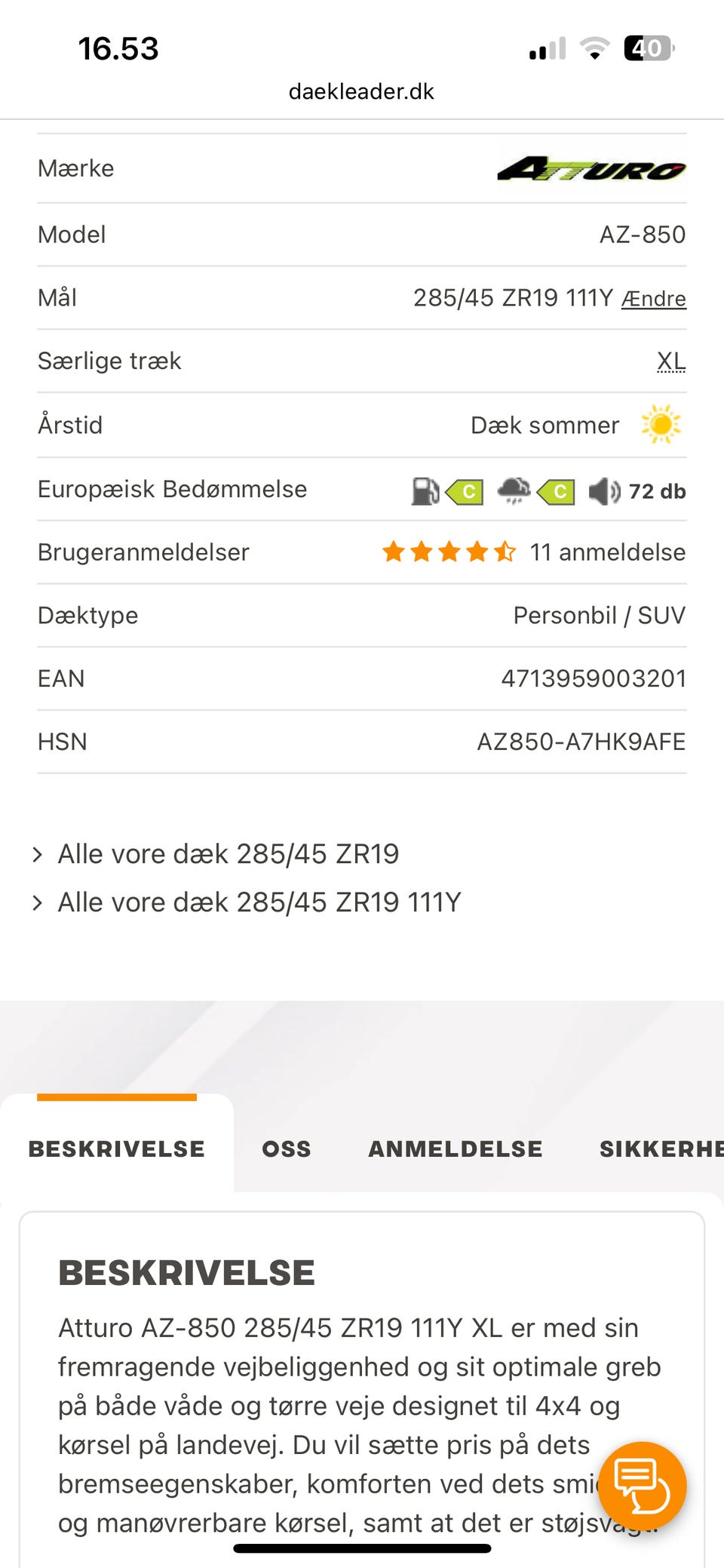Select the fuel efficiency rating icon

[425, 490]
